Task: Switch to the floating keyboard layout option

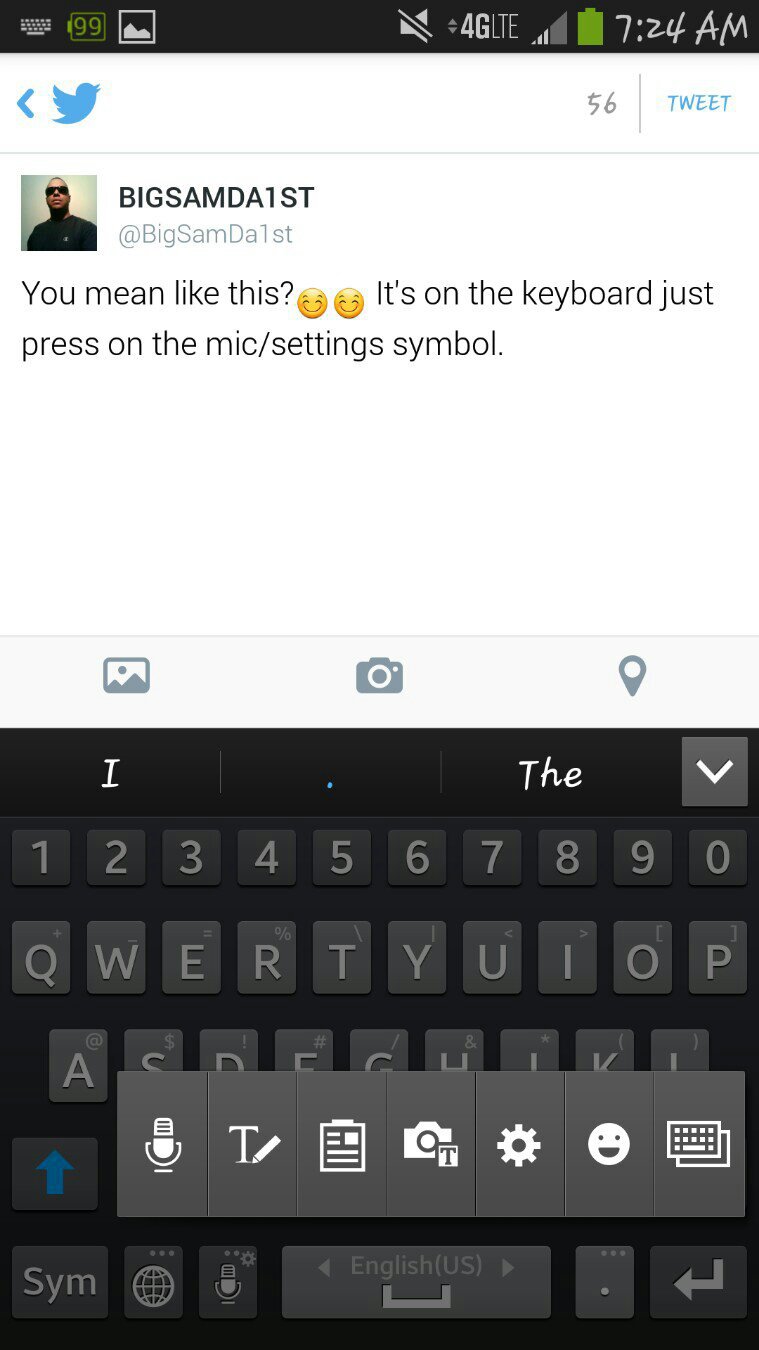Action: [698, 1144]
